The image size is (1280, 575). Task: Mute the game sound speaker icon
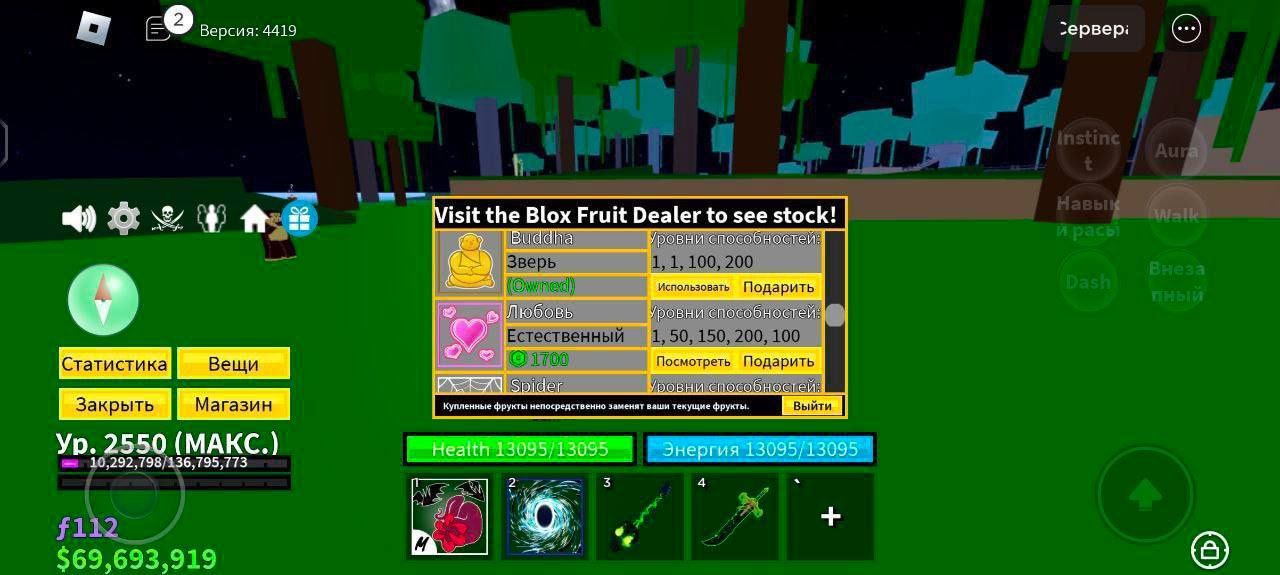78,218
